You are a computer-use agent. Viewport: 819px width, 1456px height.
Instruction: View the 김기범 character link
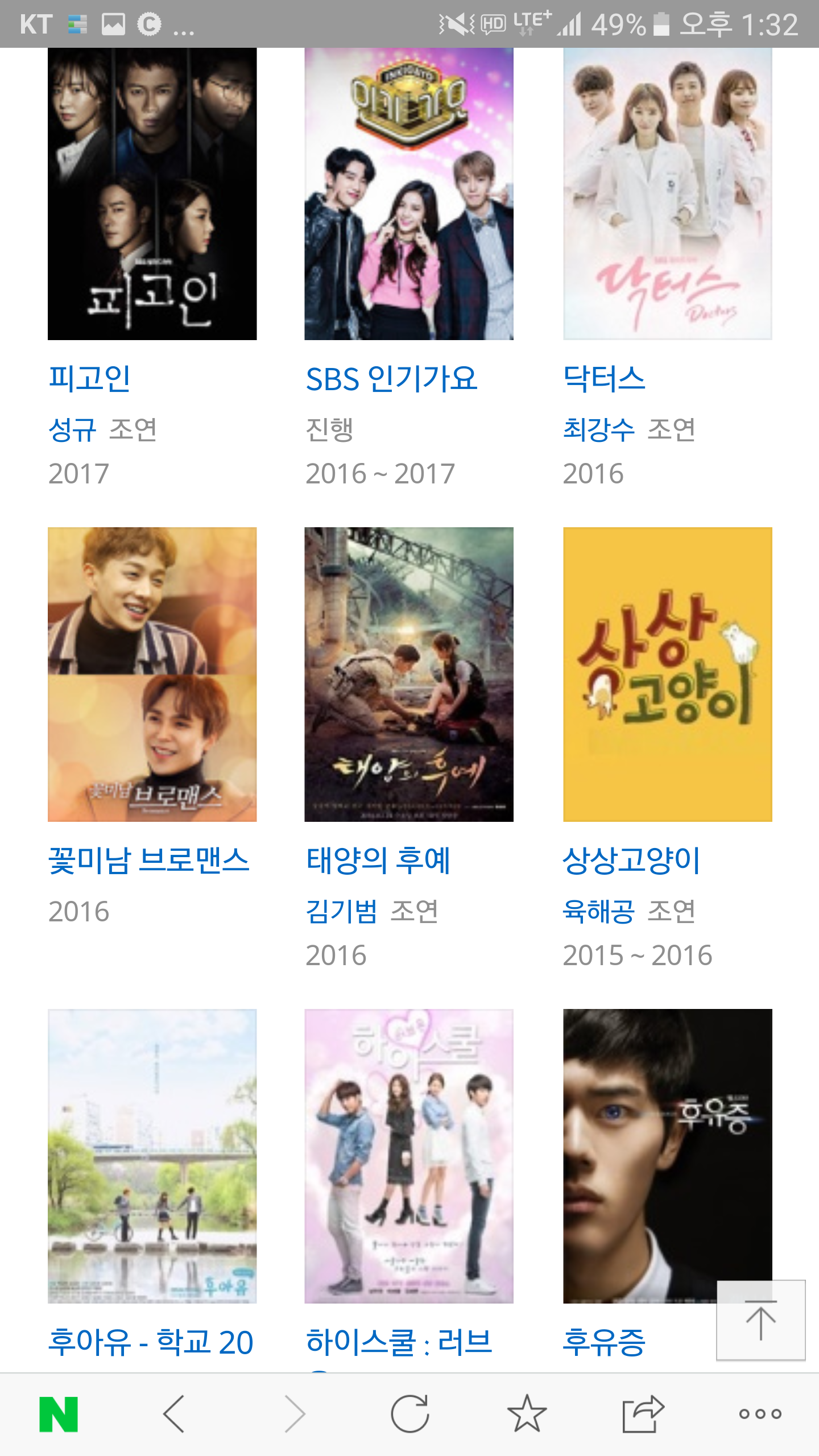341,911
